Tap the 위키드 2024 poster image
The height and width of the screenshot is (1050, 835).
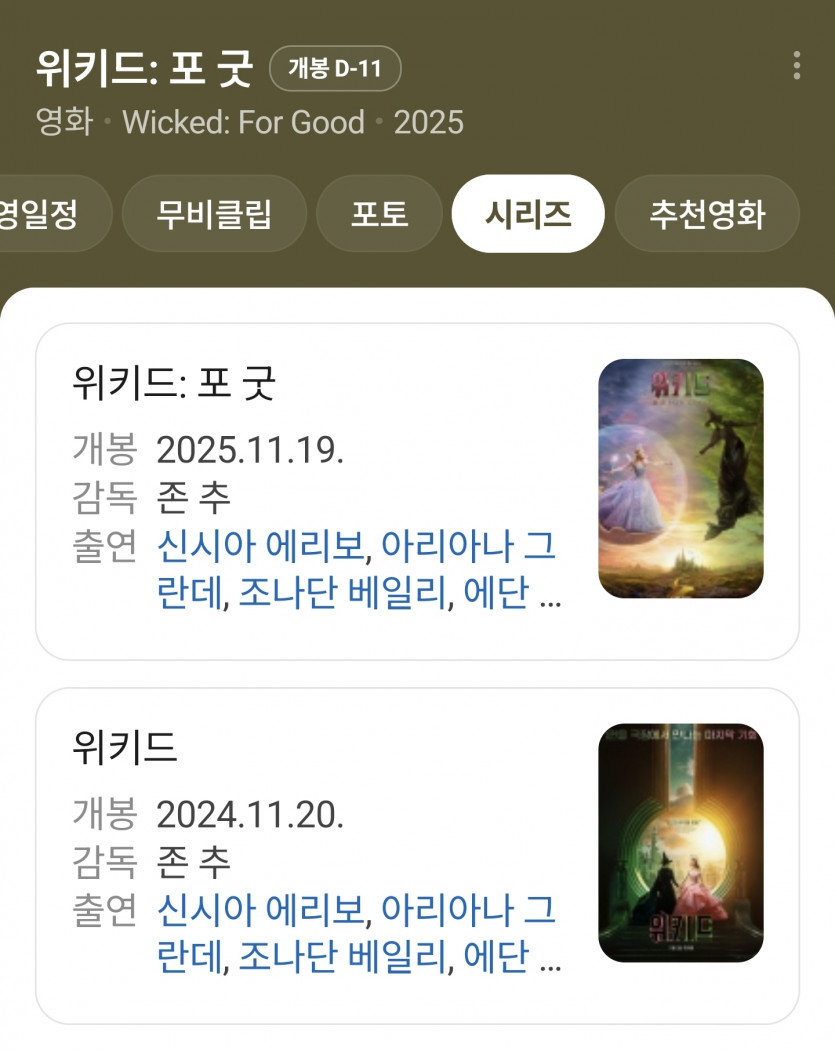(680, 842)
